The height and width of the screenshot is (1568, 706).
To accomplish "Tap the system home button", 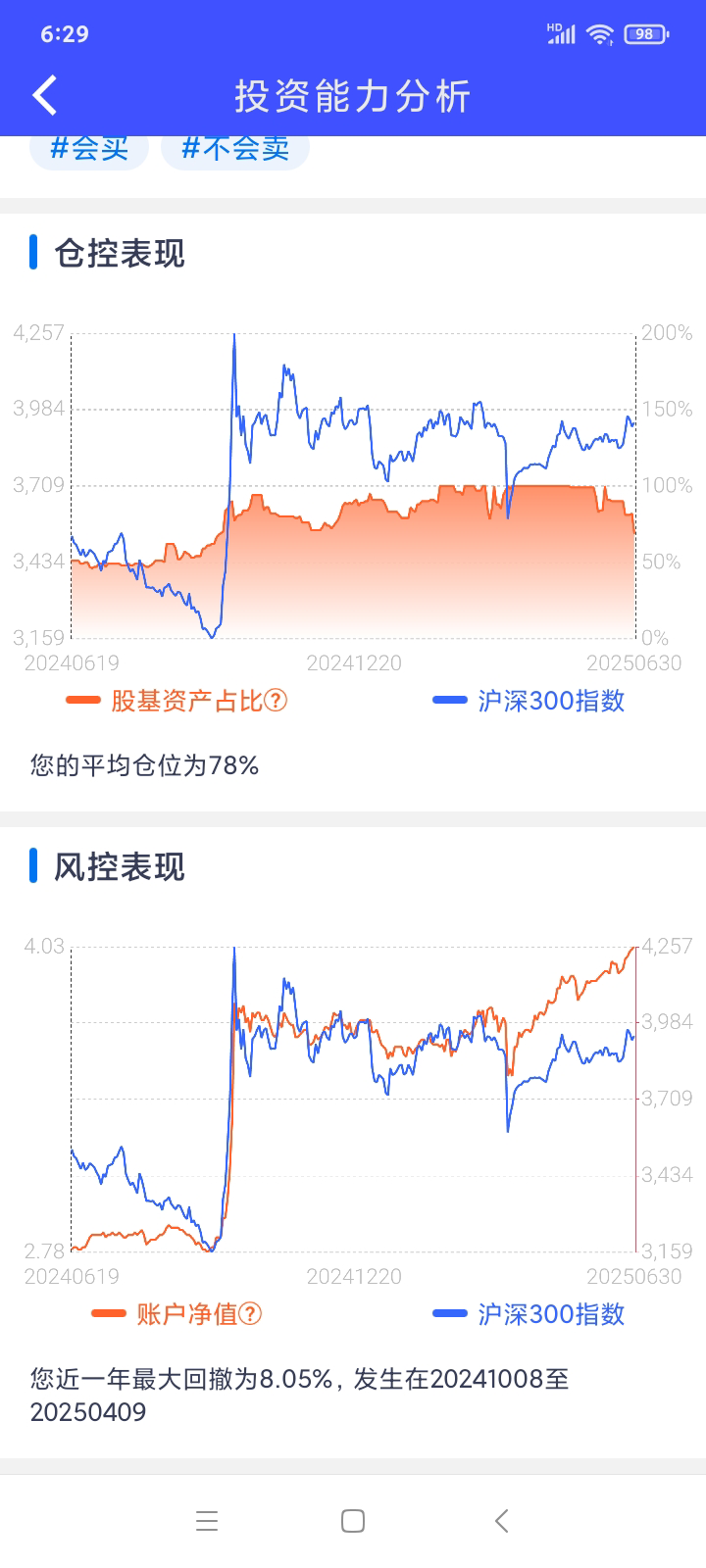I will click(353, 1521).
